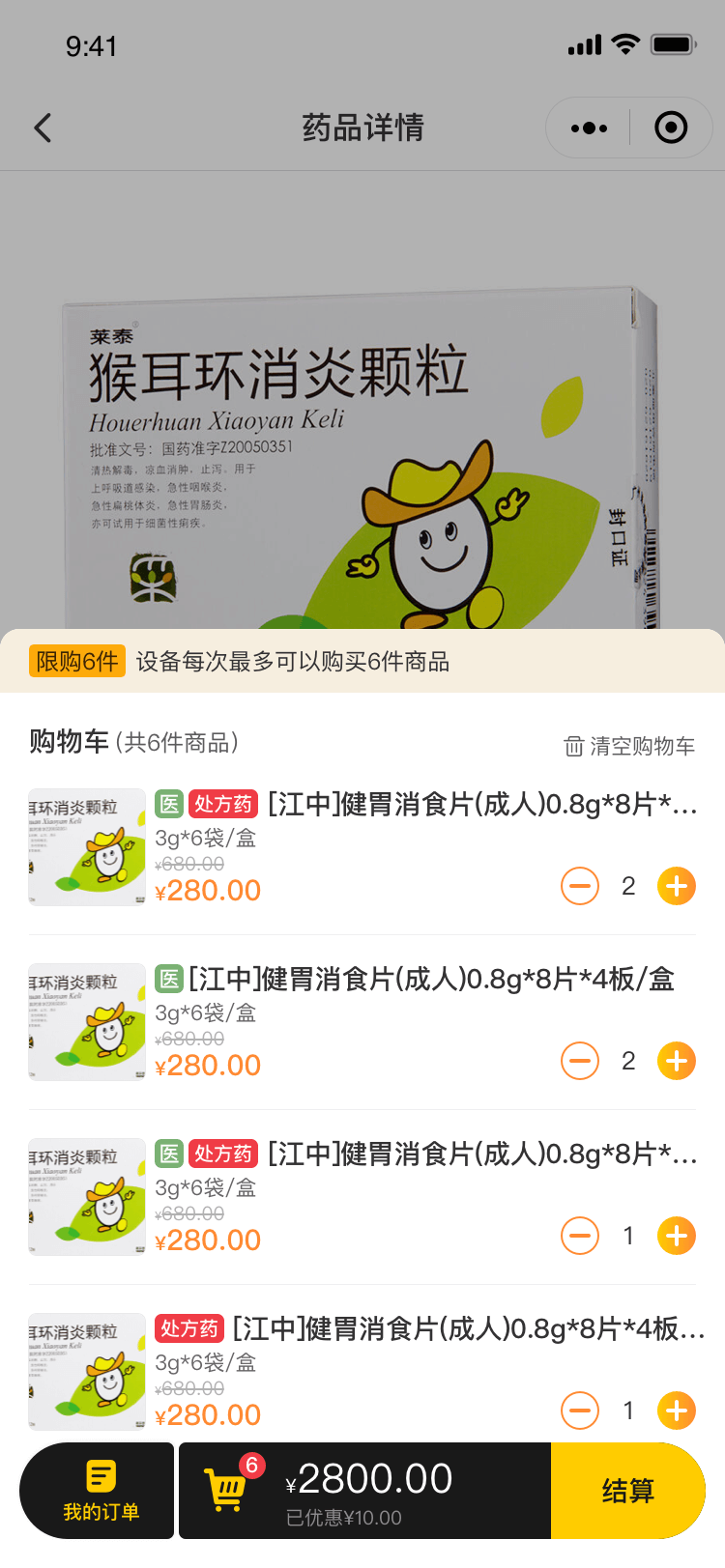The image size is (725, 1568).
Task: Close the mini program via target icon
Action: click(671, 128)
